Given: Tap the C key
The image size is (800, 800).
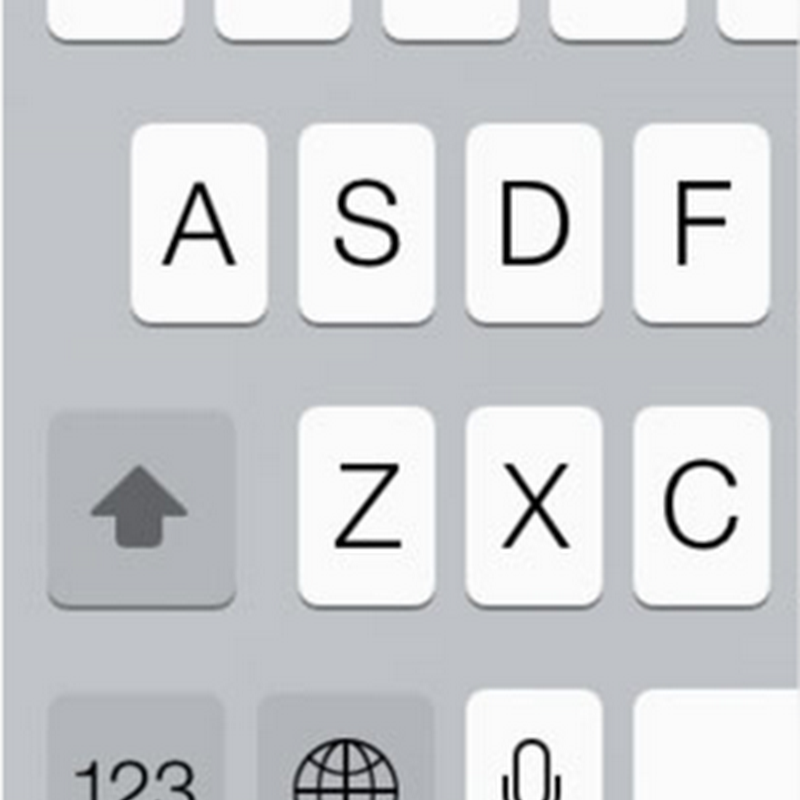Looking at the screenshot, I should click(701, 506).
